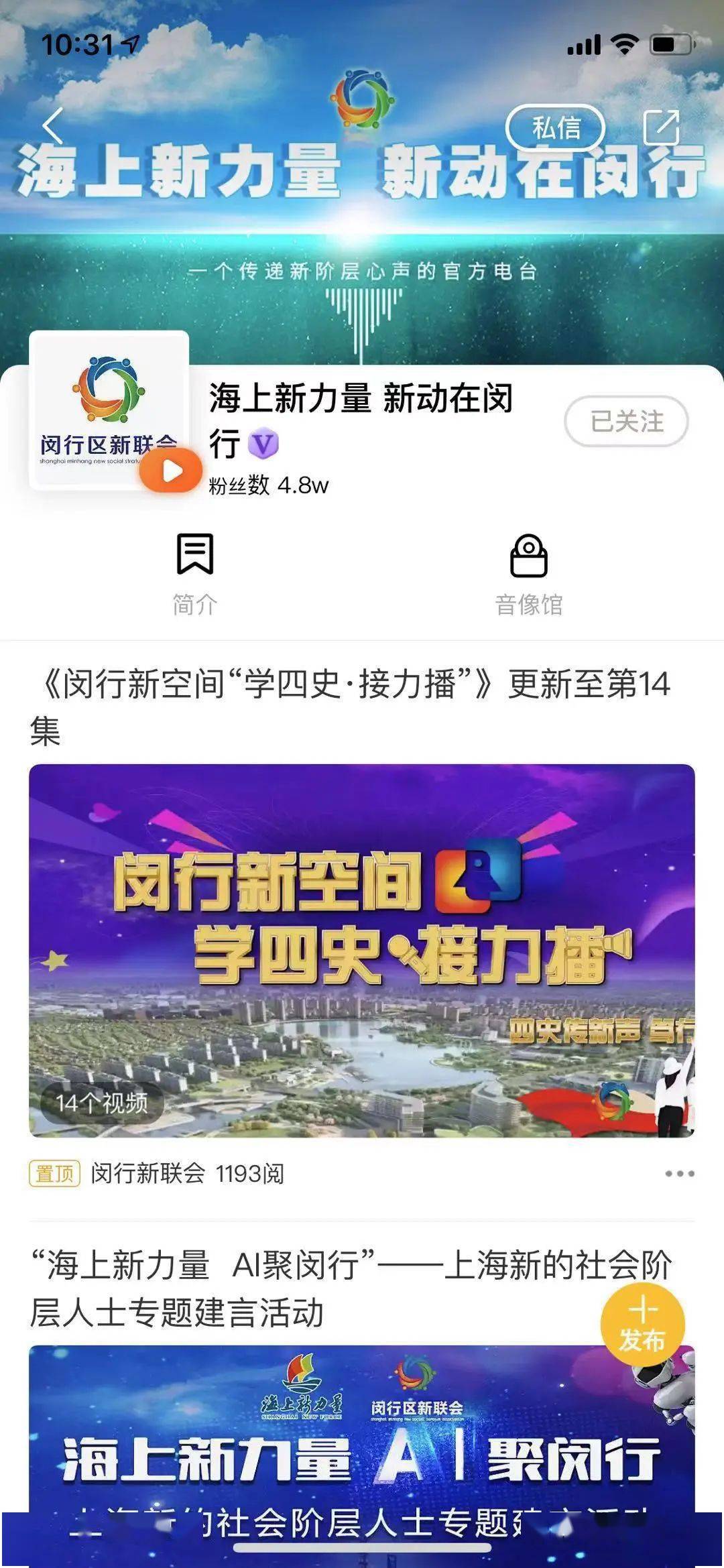Share this channel page

661,126
